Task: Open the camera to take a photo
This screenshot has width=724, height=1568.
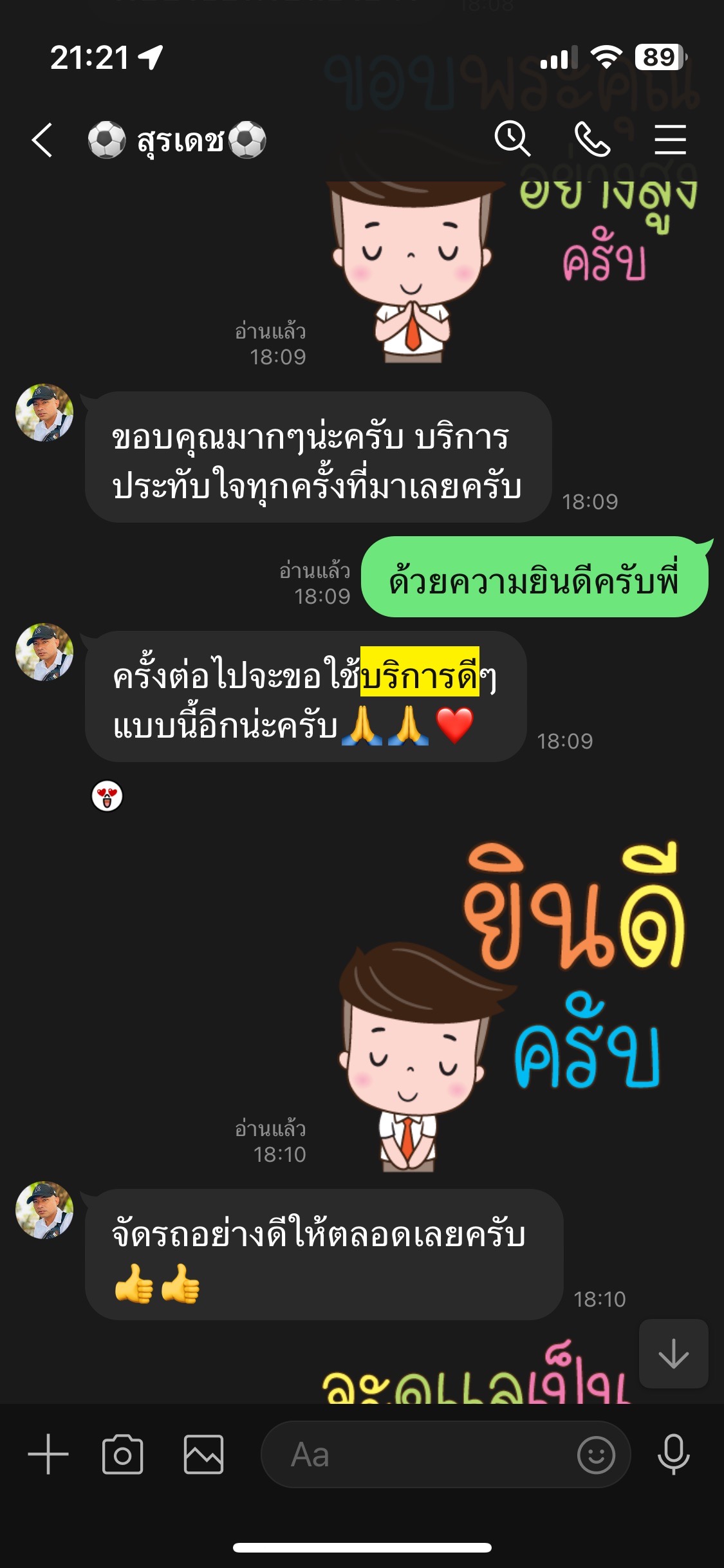Action: click(122, 1454)
